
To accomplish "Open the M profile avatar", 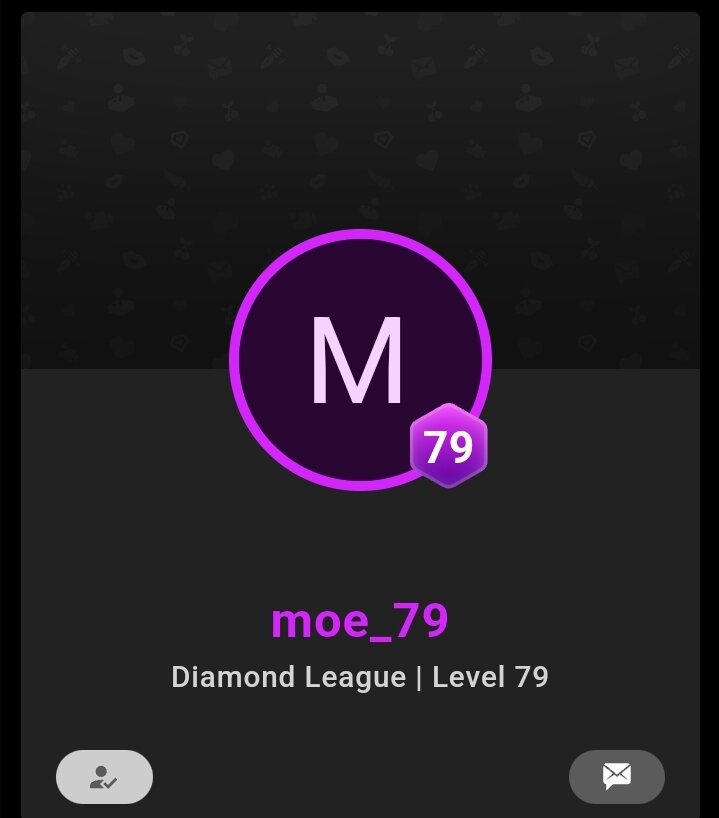I will pyautogui.click(x=358, y=360).
